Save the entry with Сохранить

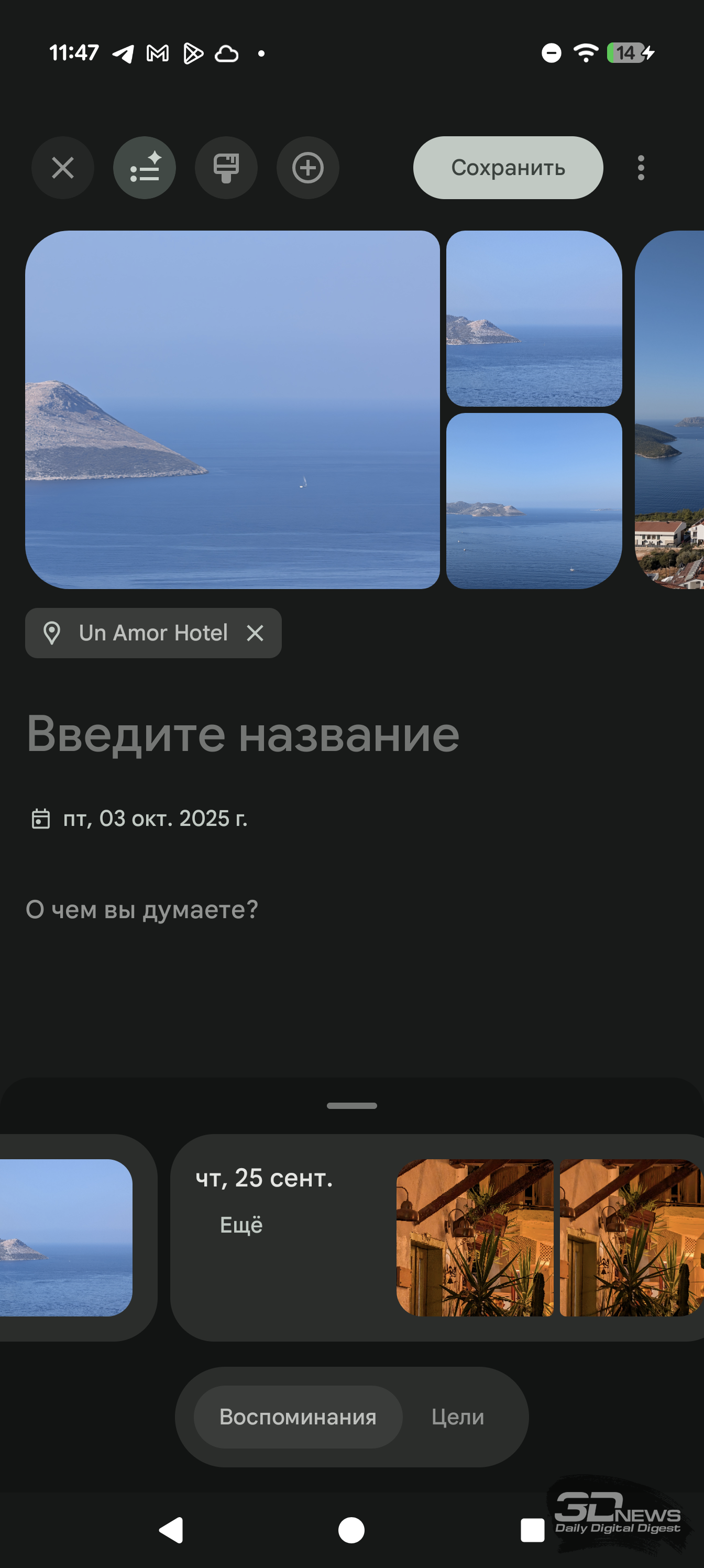pos(508,167)
